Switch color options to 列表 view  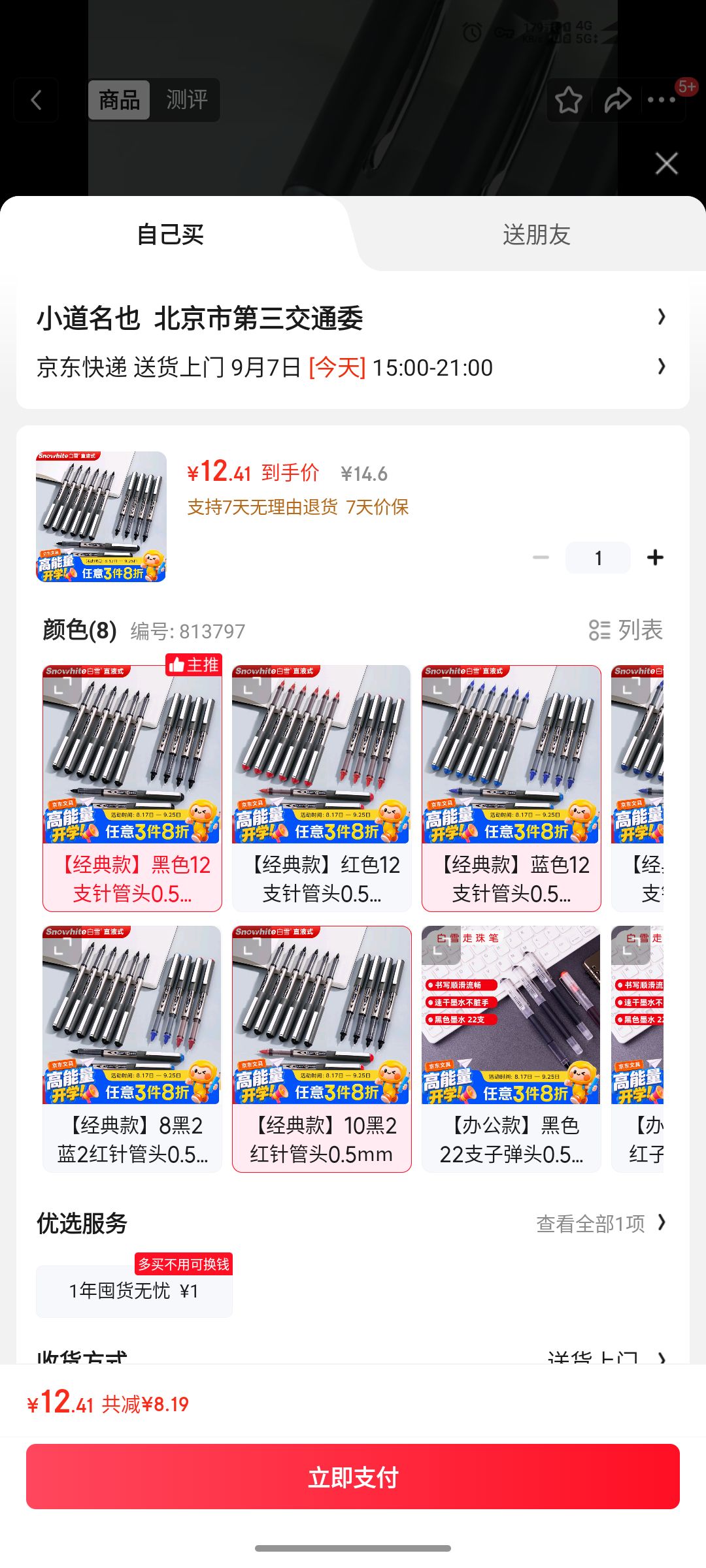[x=626, y=630]
